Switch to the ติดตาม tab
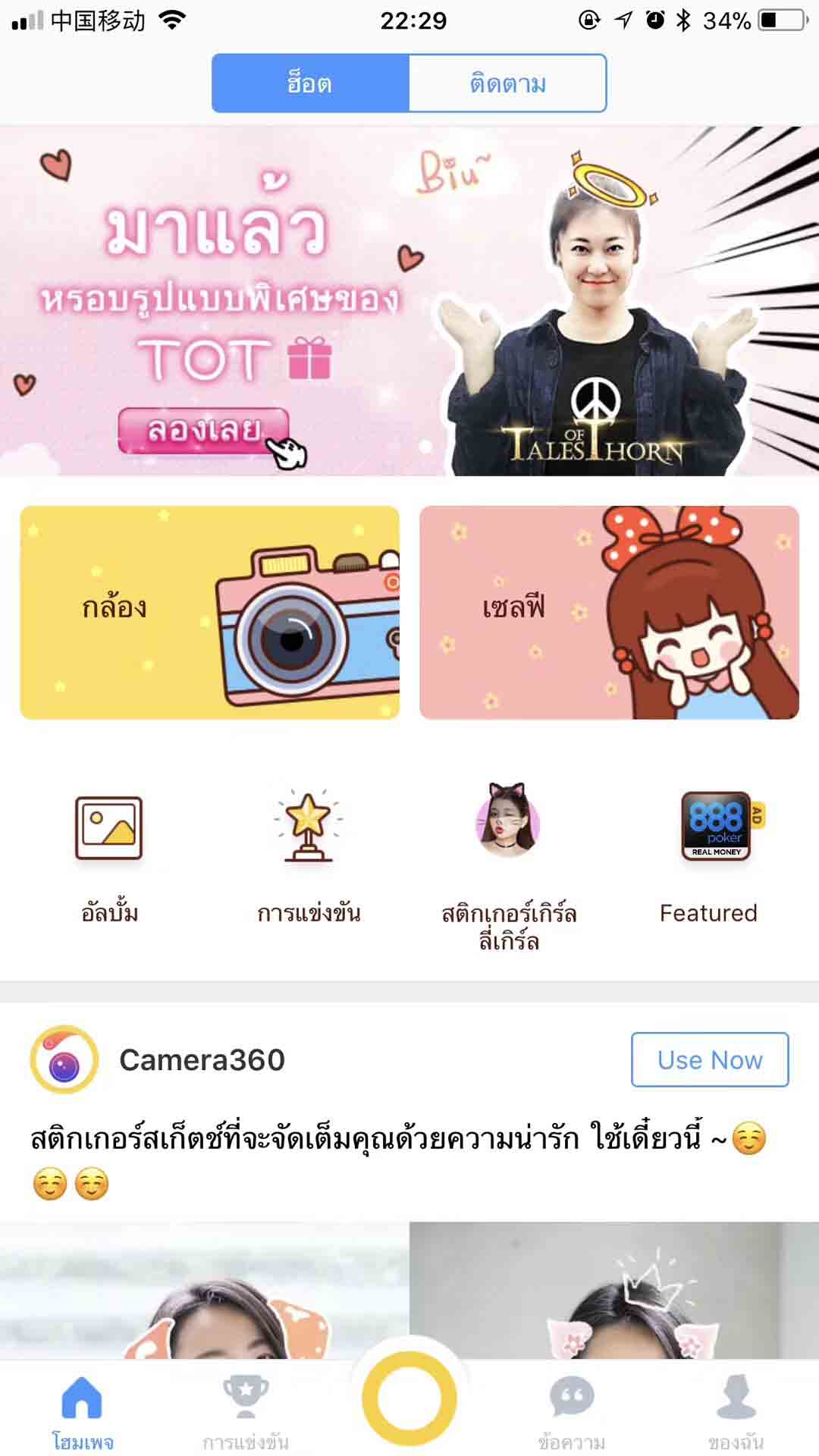Image resolution: width=819 pixels, height=1456 pixels. [x=507, y=83]
